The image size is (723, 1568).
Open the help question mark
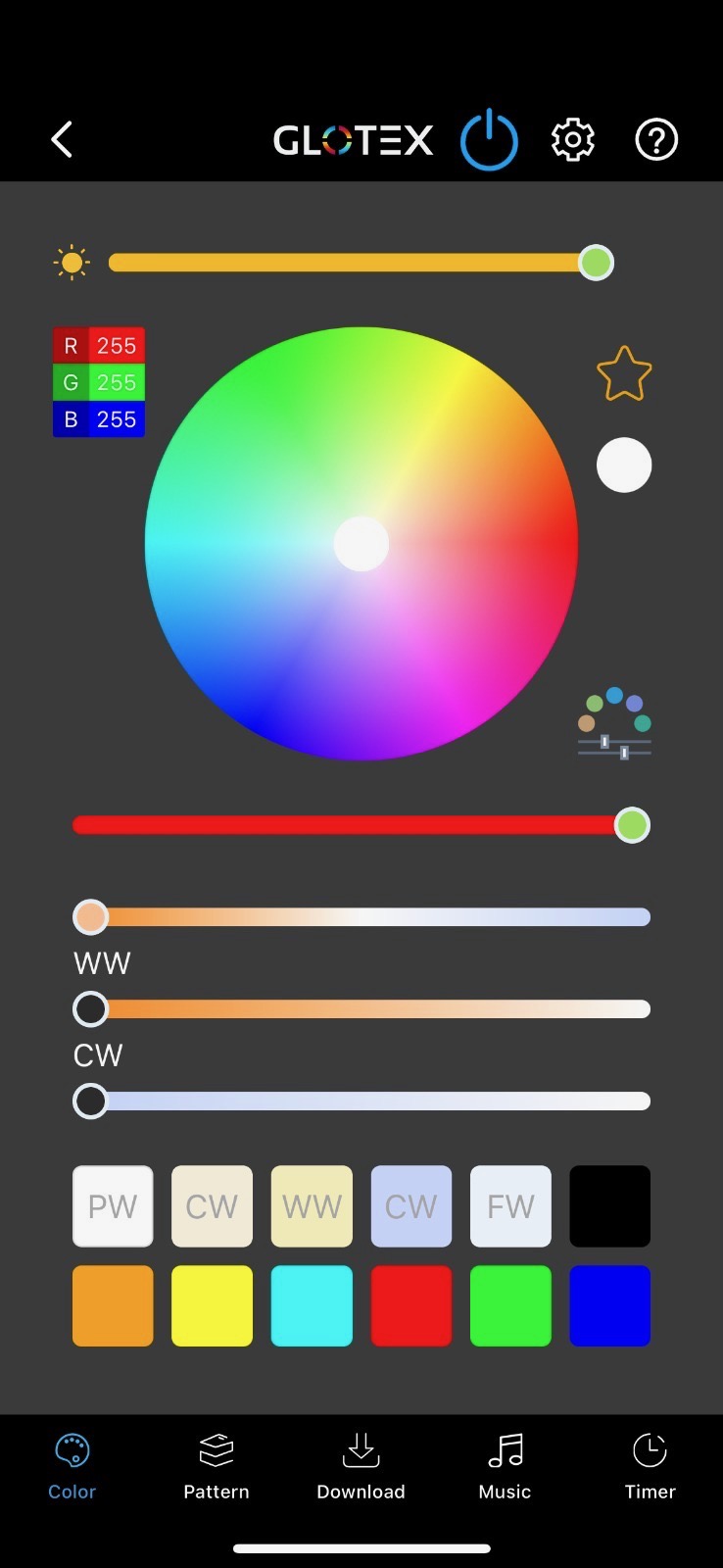(656, 140)
